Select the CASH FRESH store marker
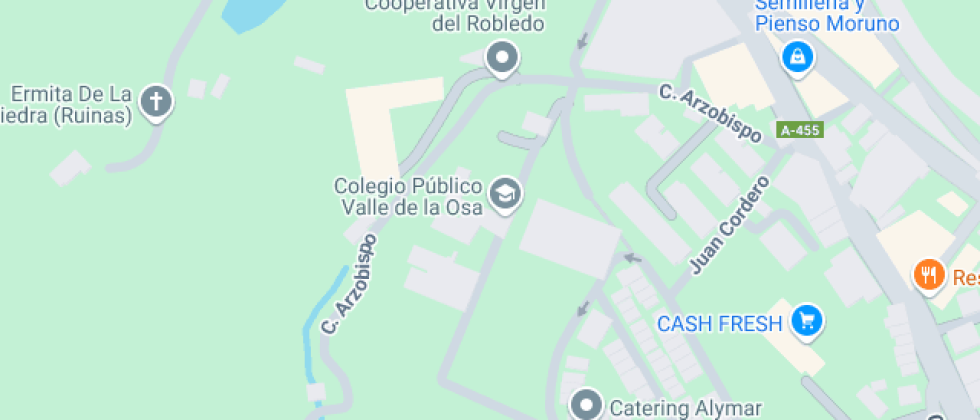The width and height of the screenshot is (980, 420). tap(807, 322)
